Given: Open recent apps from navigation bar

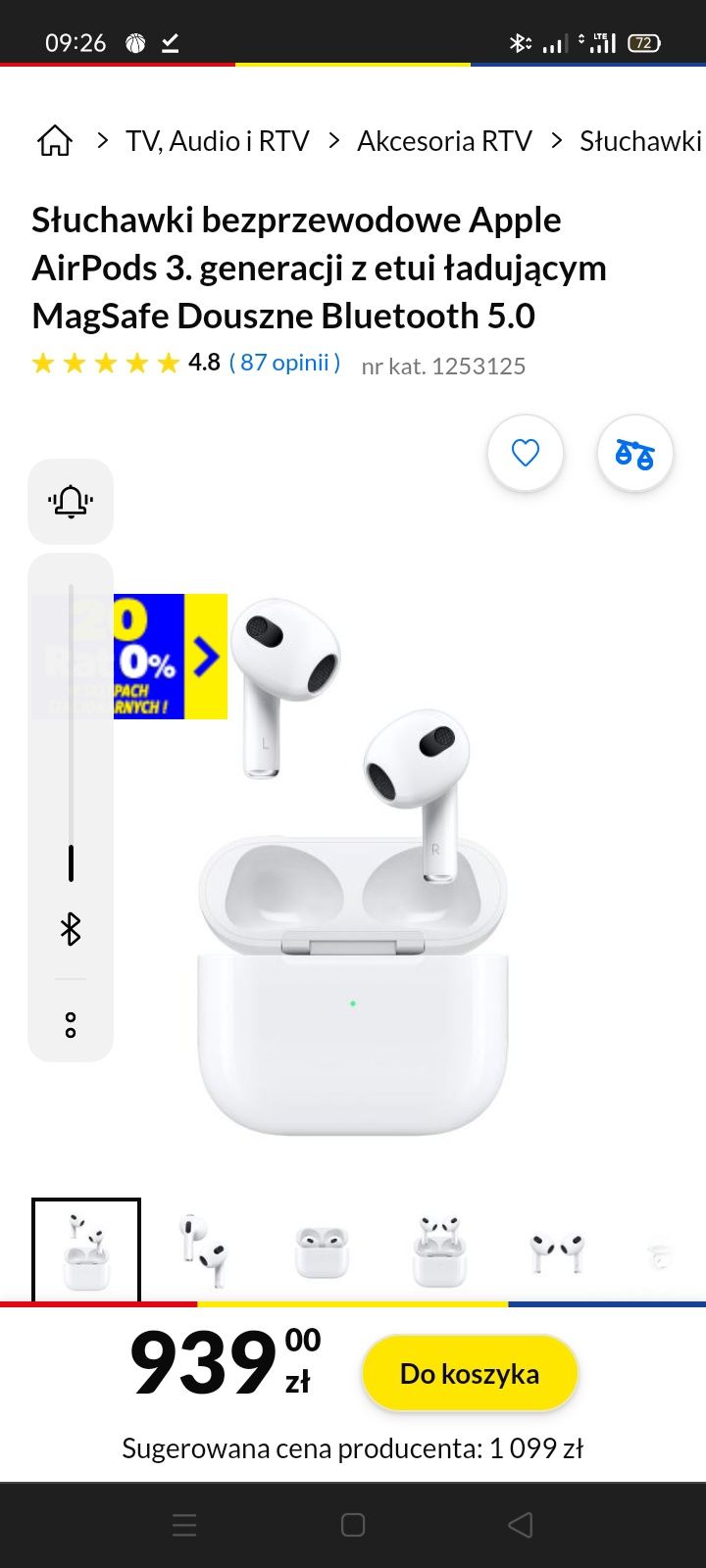Looking at the screenshot, I should (184, 1525).
